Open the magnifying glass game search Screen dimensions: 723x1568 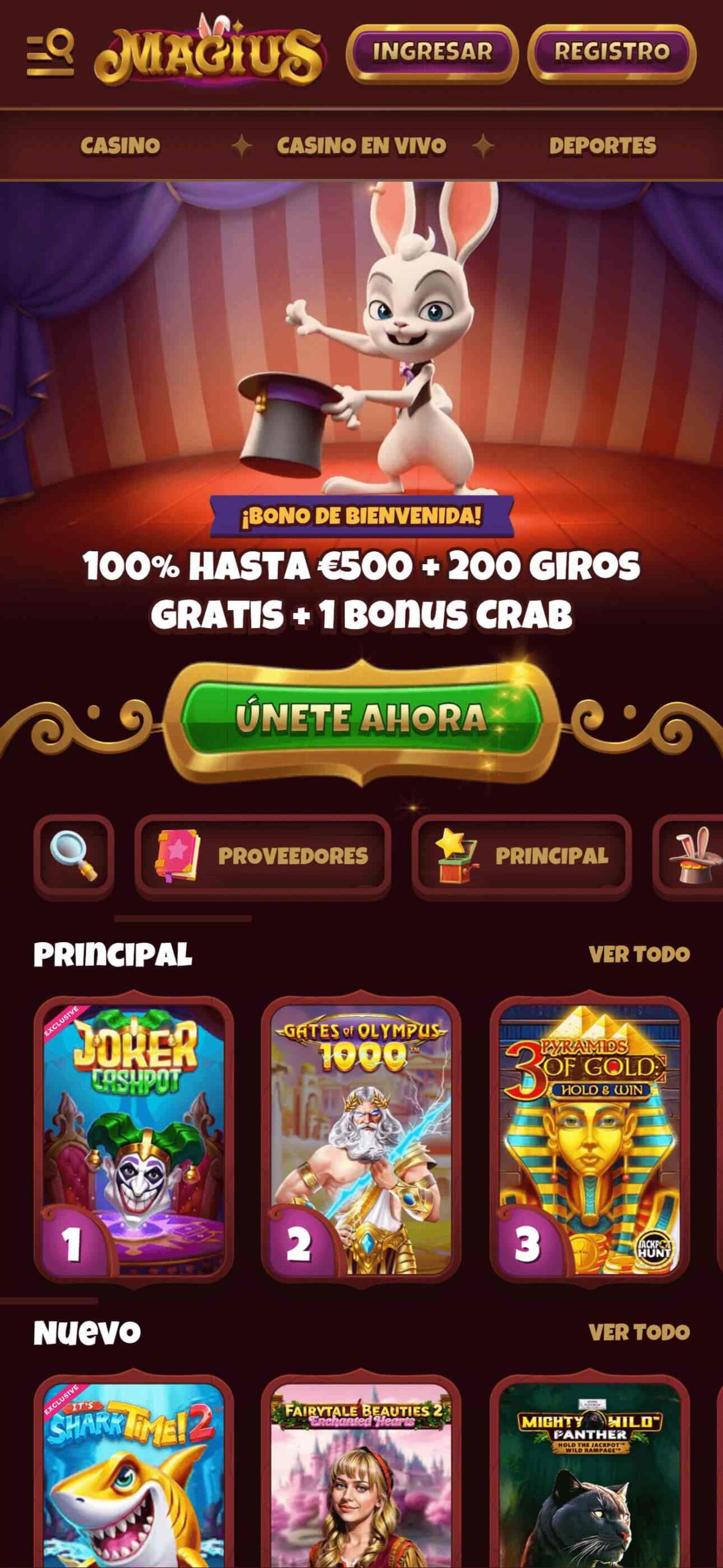(73, 856)
